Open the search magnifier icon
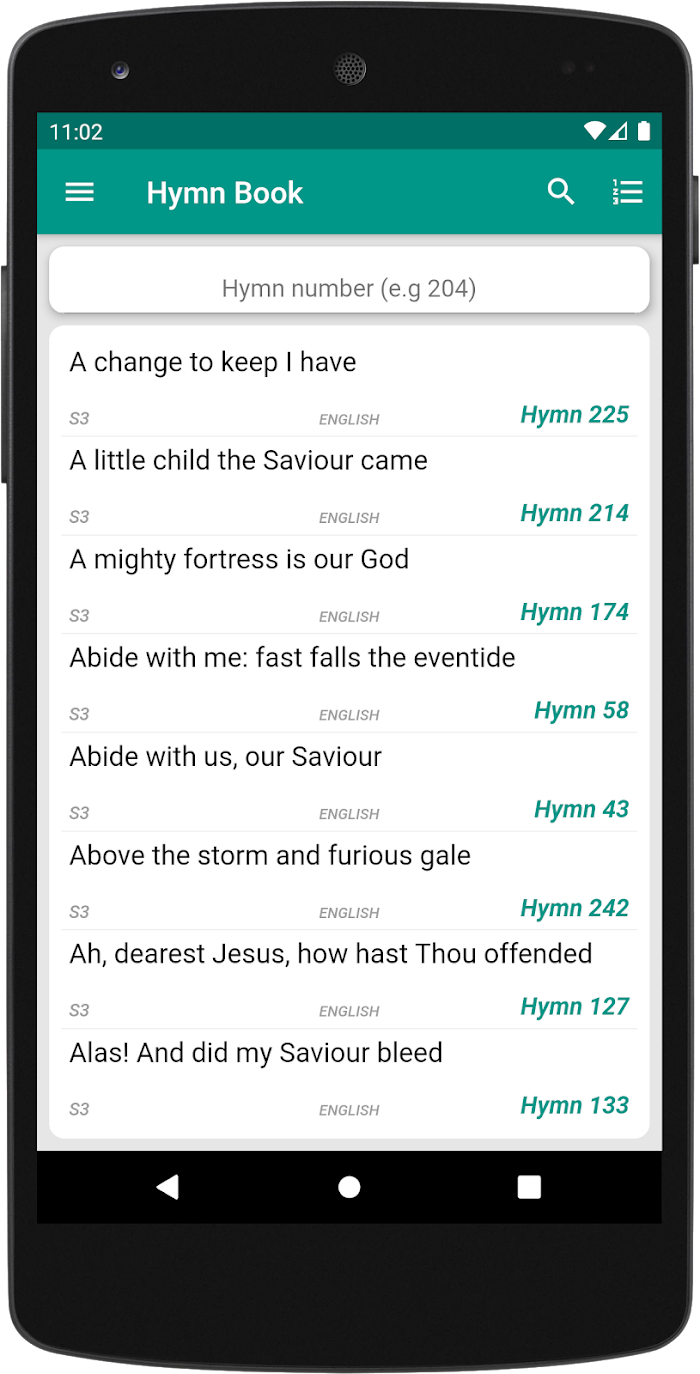Viewport: 700px width, 1374px height. [561, 192]
